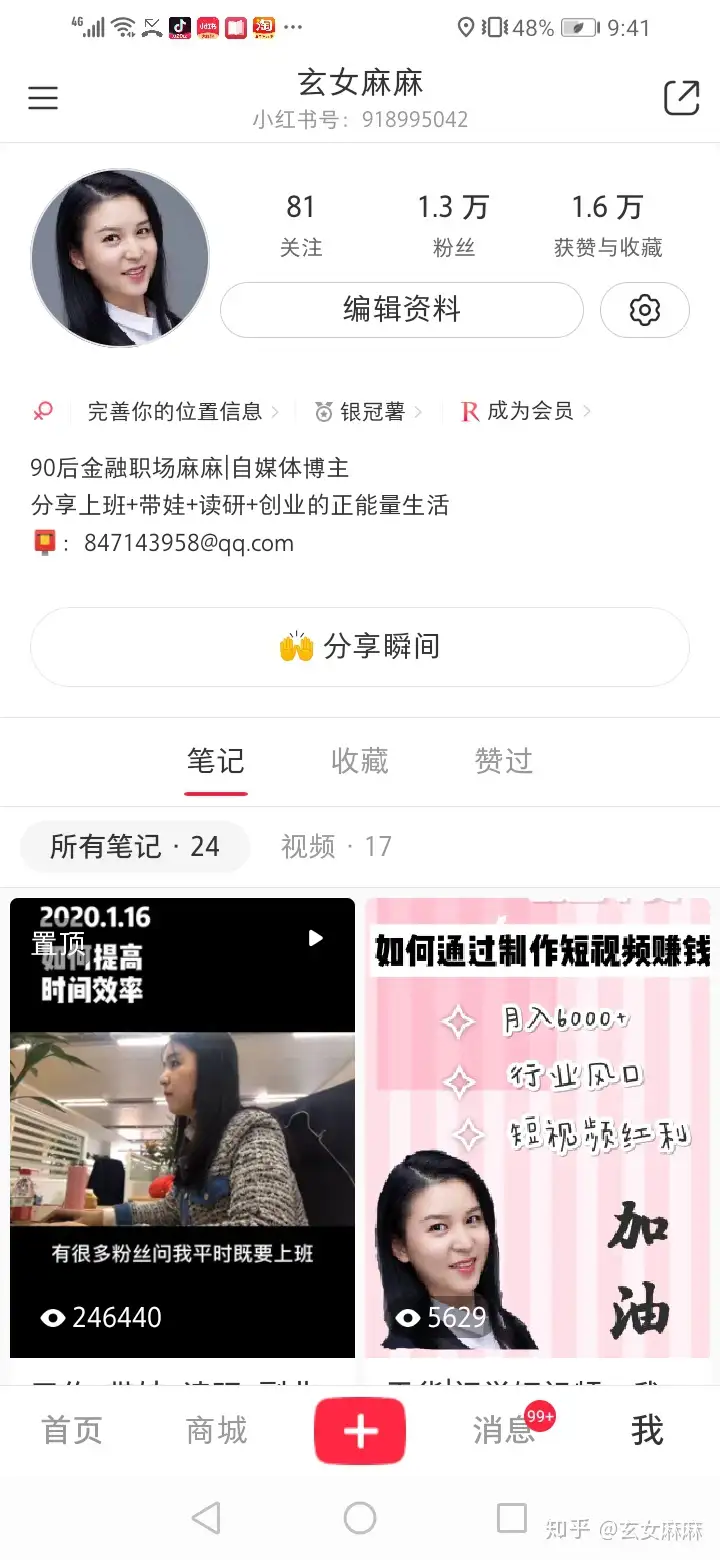Switch to the 赞过 tab
This screenshot has width=720, height=1560.
click(x=503, y=761)
